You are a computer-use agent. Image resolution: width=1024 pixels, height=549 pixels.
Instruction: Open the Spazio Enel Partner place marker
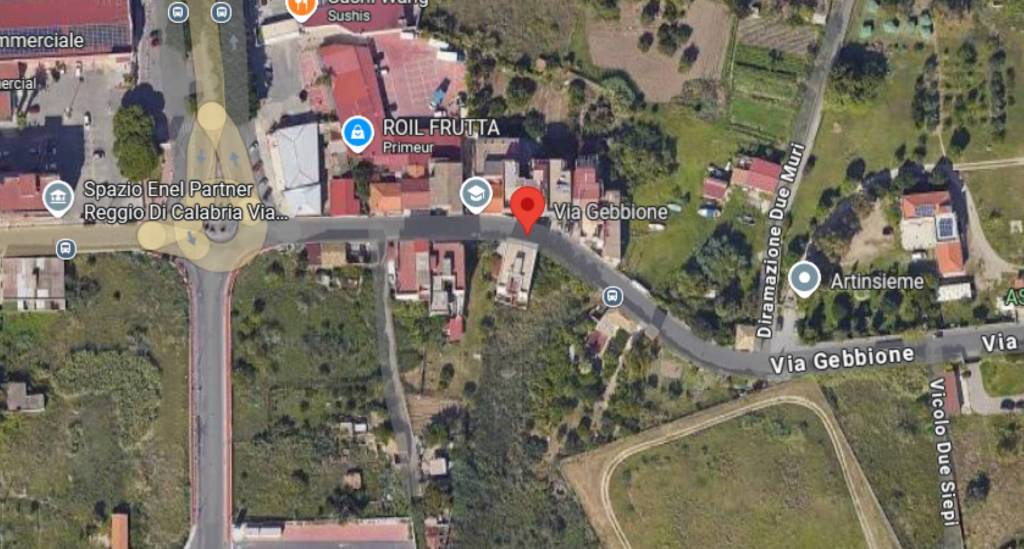pos(58,196)
